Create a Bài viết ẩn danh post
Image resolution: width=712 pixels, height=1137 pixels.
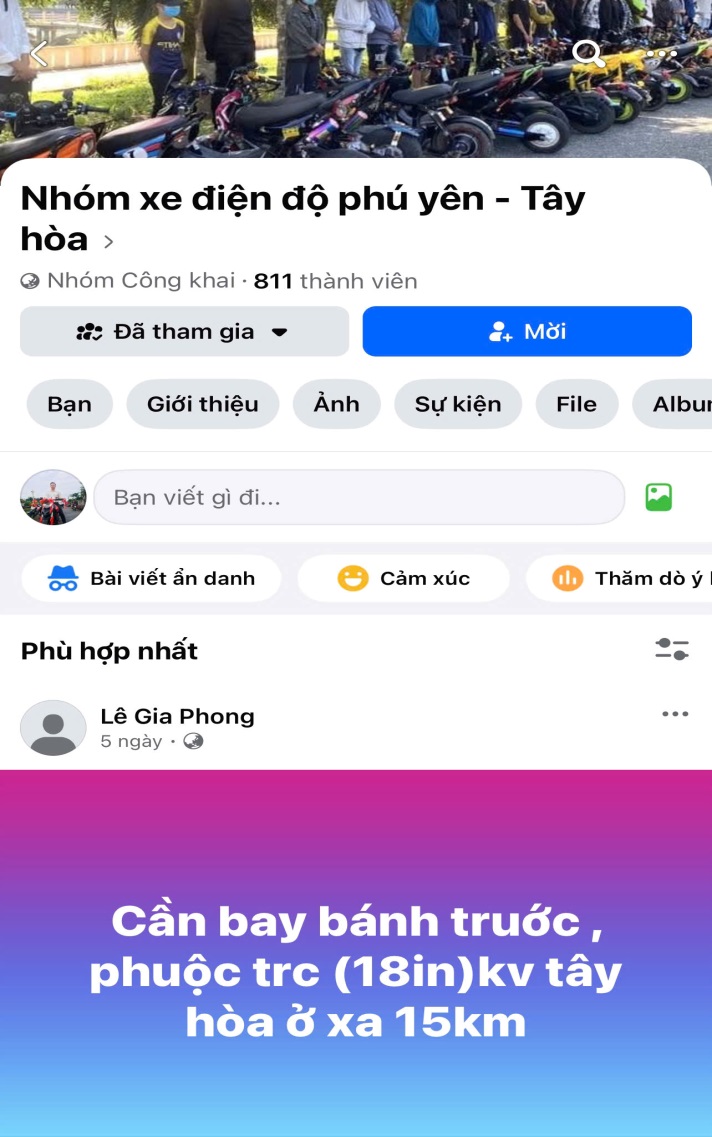tap(151, 578)
